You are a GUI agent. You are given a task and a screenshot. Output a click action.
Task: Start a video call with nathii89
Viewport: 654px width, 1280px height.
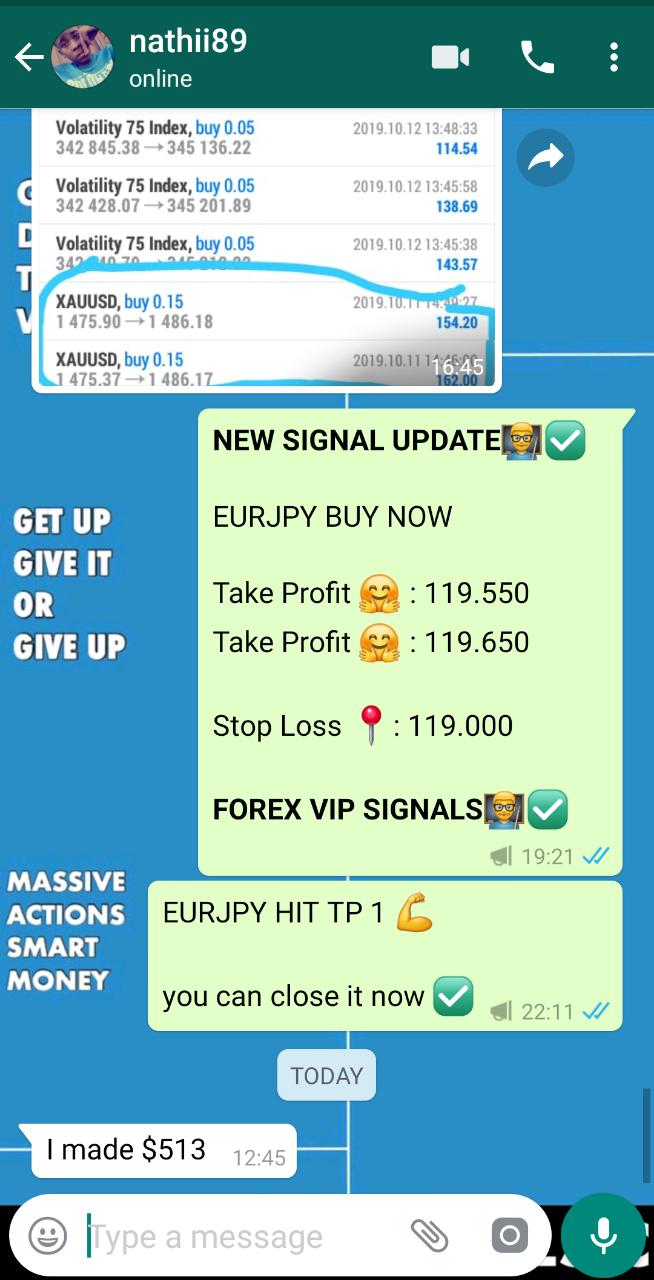tap(450, 58)
